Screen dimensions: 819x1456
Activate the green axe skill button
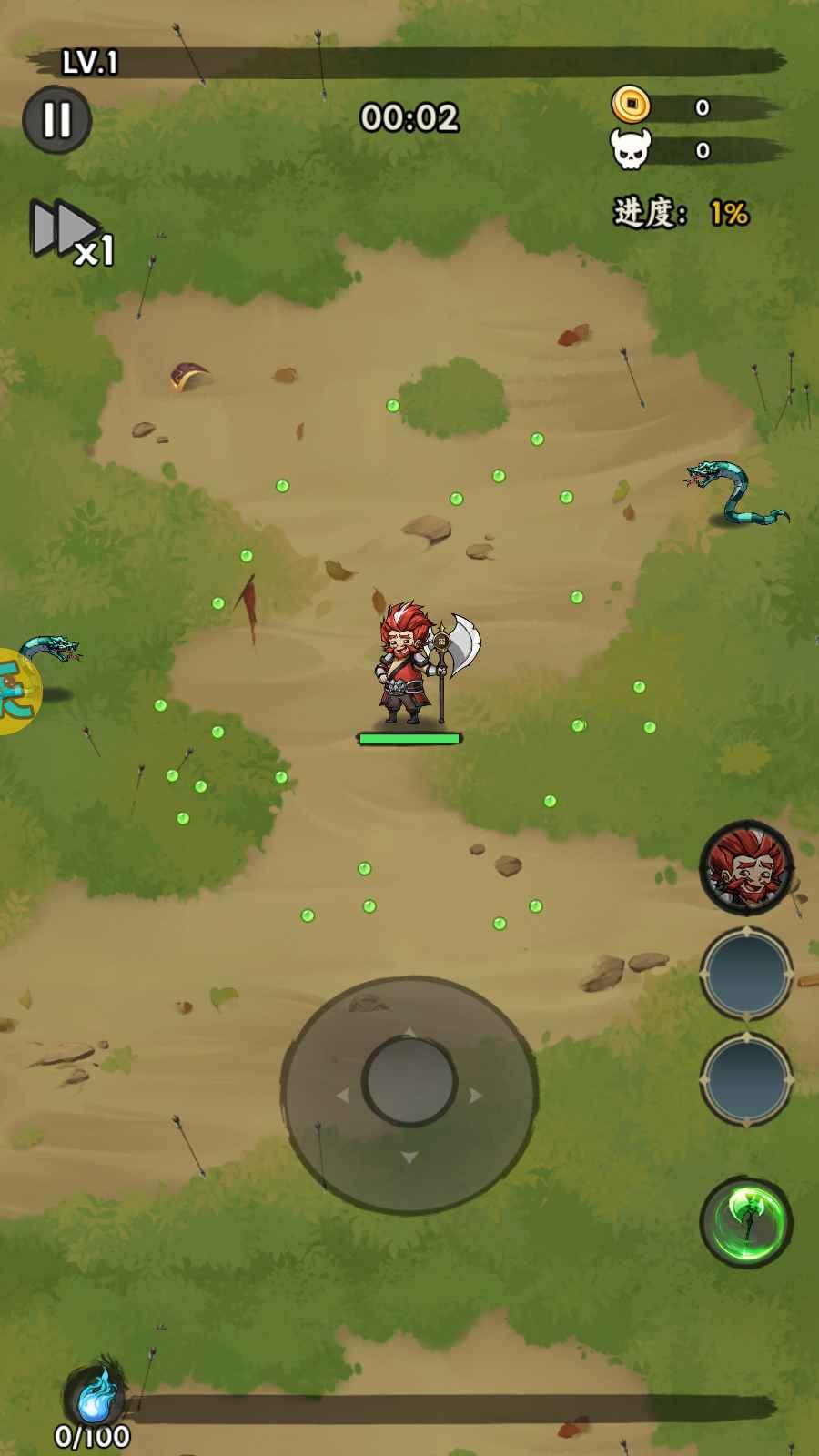point(746,1222)
